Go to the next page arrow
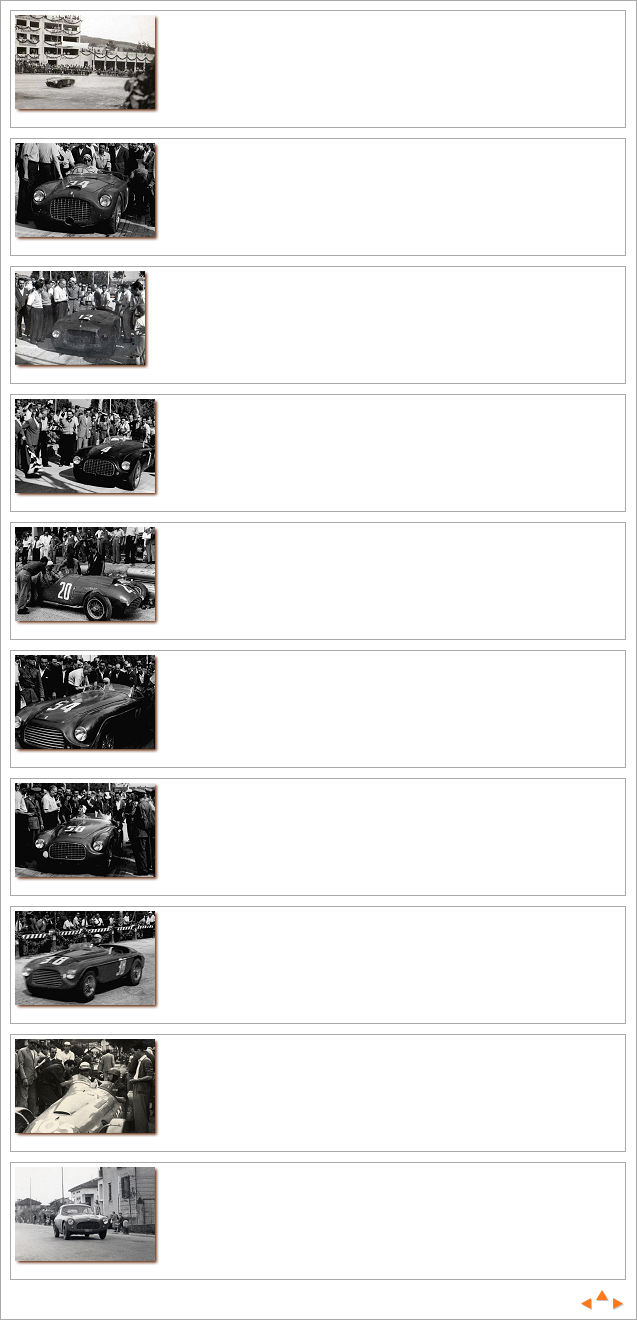Screen dimensions: 637x1320 [618, 1304]
